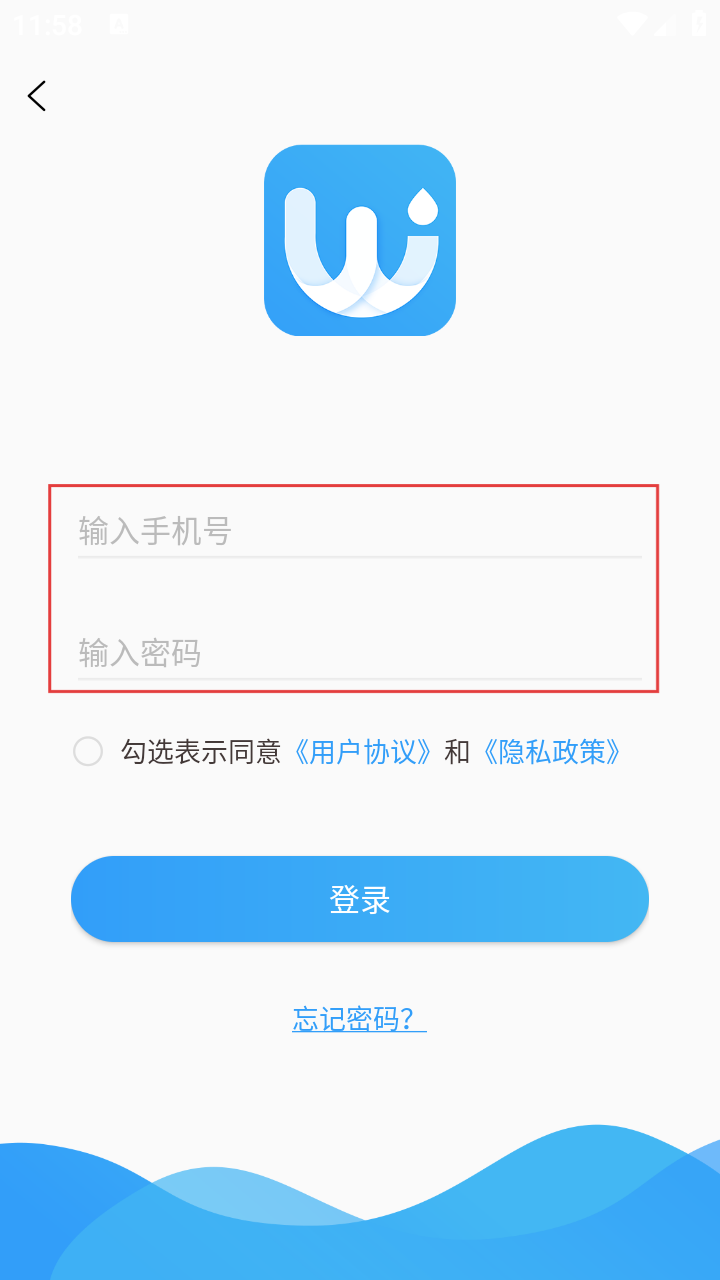Open the 《隐私政策》 privacy policy link
The width and height of the screenshot is (720, 1280).
click(552, 752)
